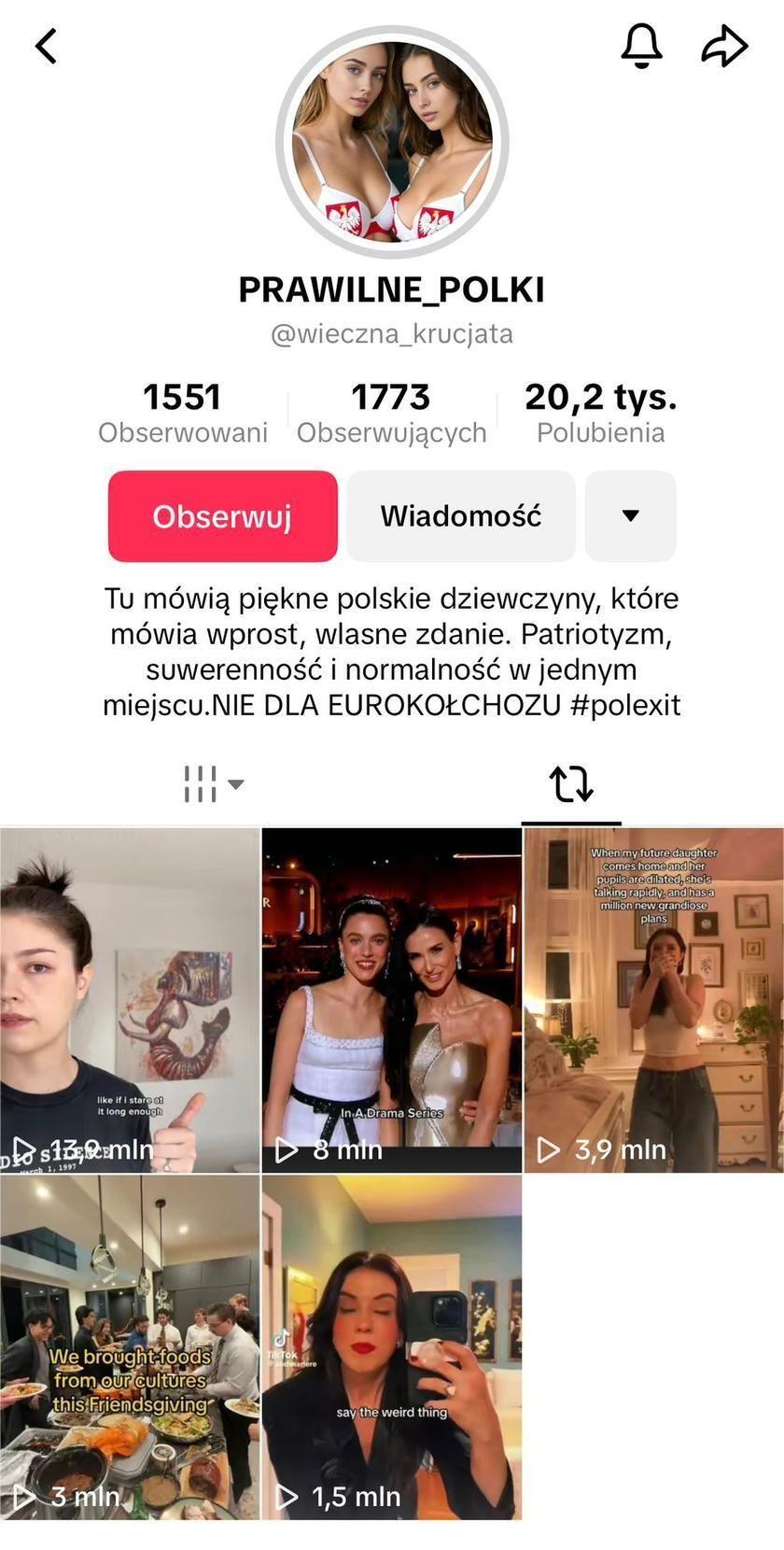Image resolution: width=784 pixels, height=1550 pixels.
Task: Select the reposts tab
Action: tap(571, 784)
